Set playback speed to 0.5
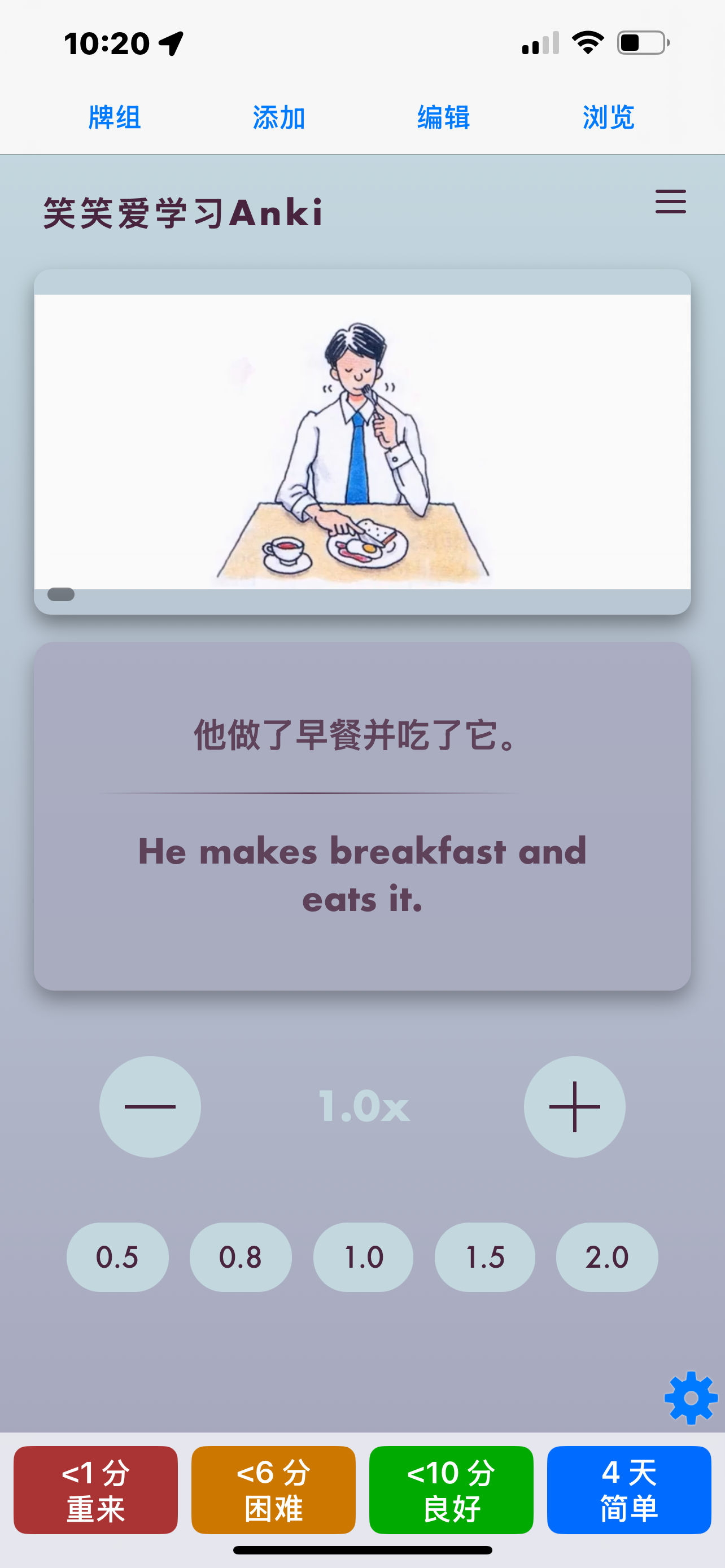Viewport: 725px width, 1568px height. 117,1257
